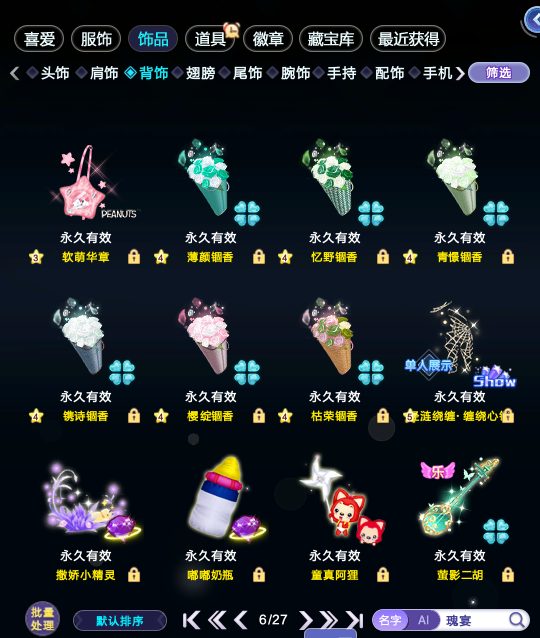The image size is (540, 638).
Task: Jump to the first page
Action: pyautogui.click(x=191, y=620)
